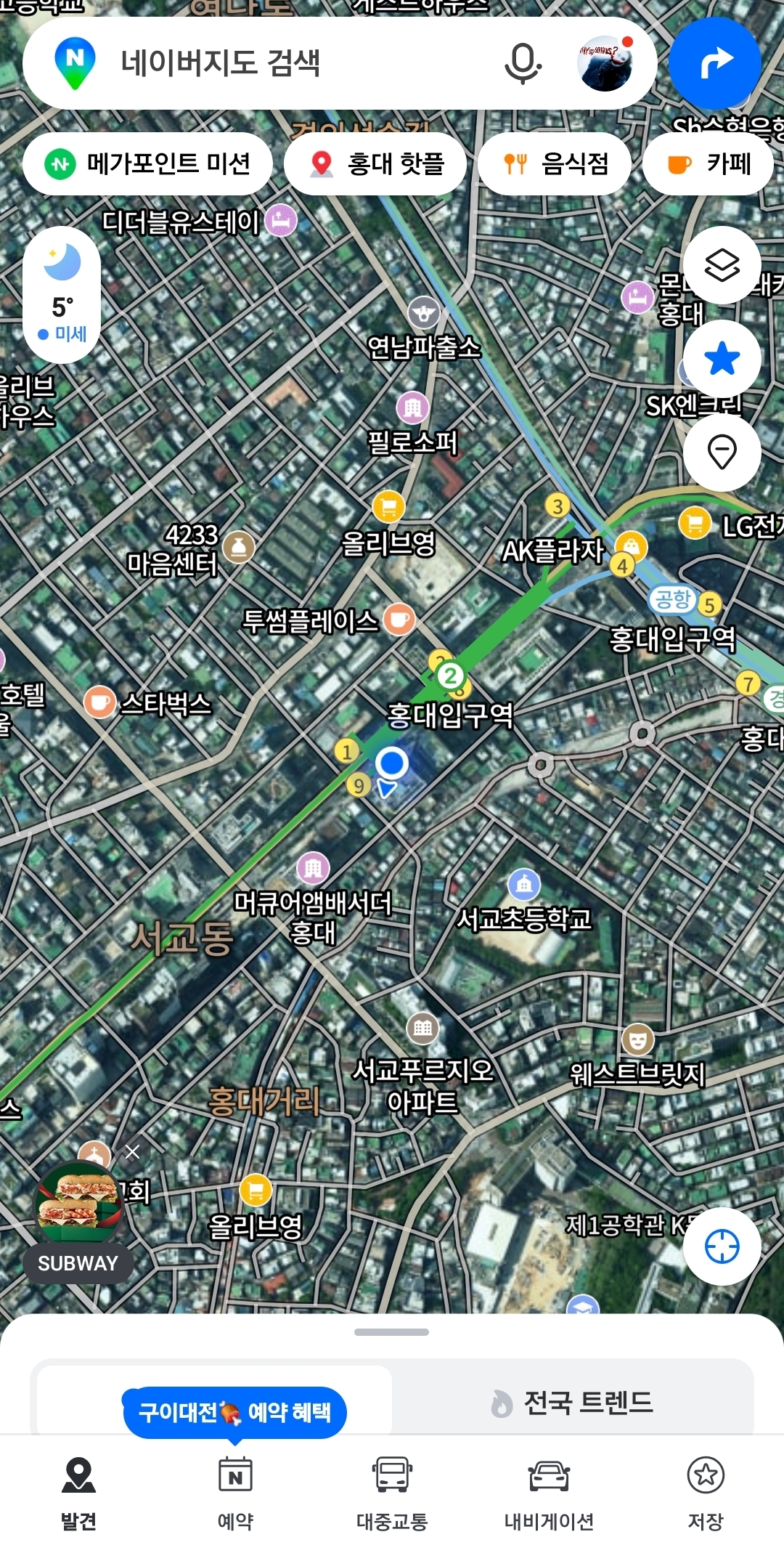Recenter map on current location
The image size is (784, 1553).
722,1246
